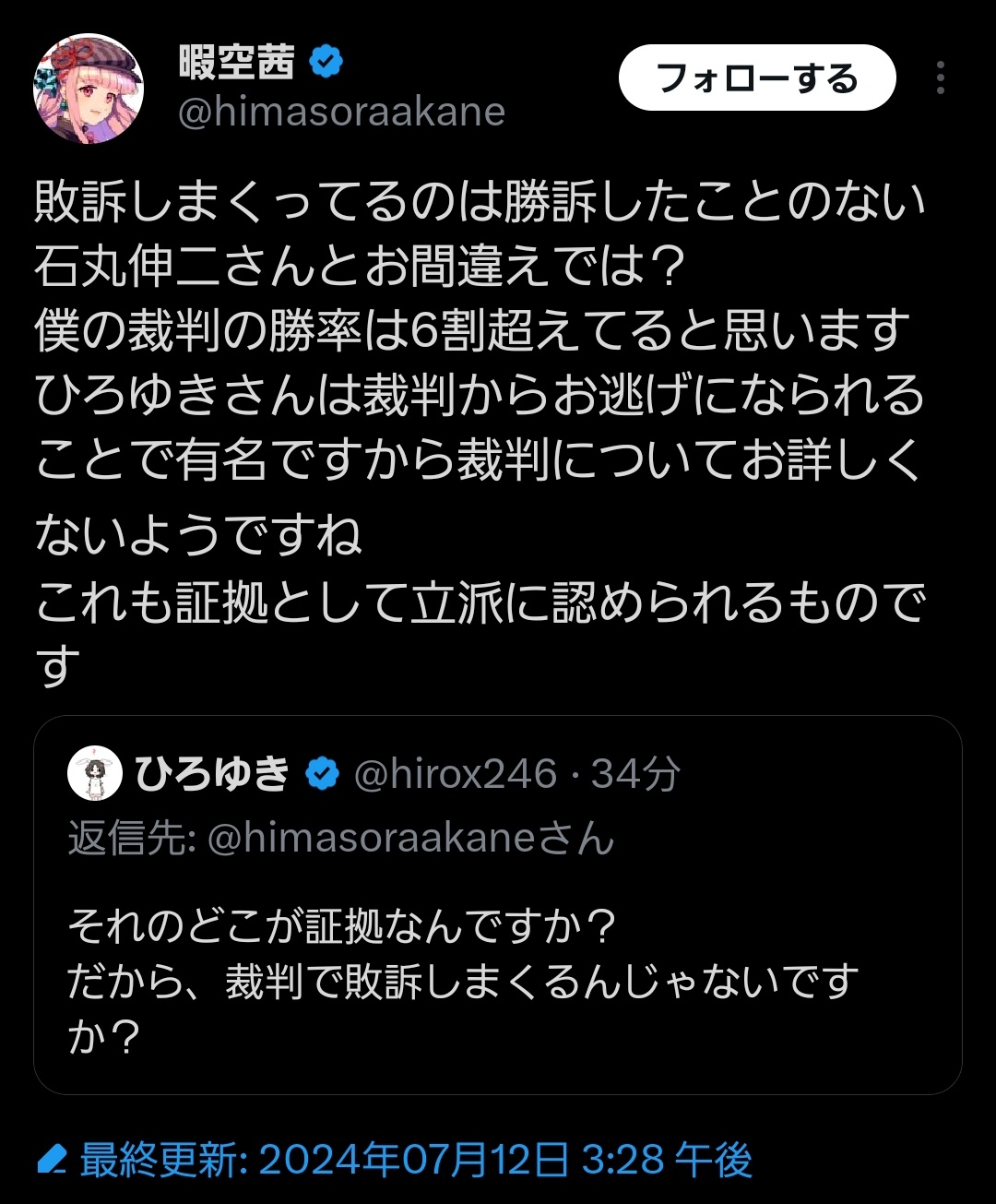View edit history via 最終更新 link
The height and width of the screenshot is (1204, 996).
pyautogui.click(x=397, y=1160)
